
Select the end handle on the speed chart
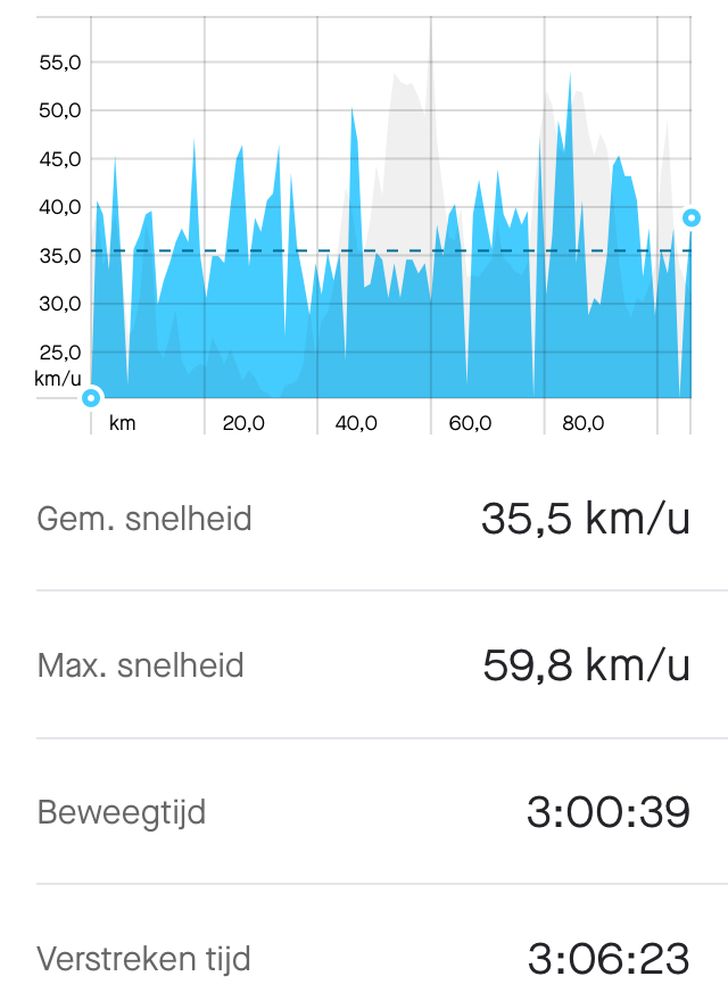pos(691,218)
